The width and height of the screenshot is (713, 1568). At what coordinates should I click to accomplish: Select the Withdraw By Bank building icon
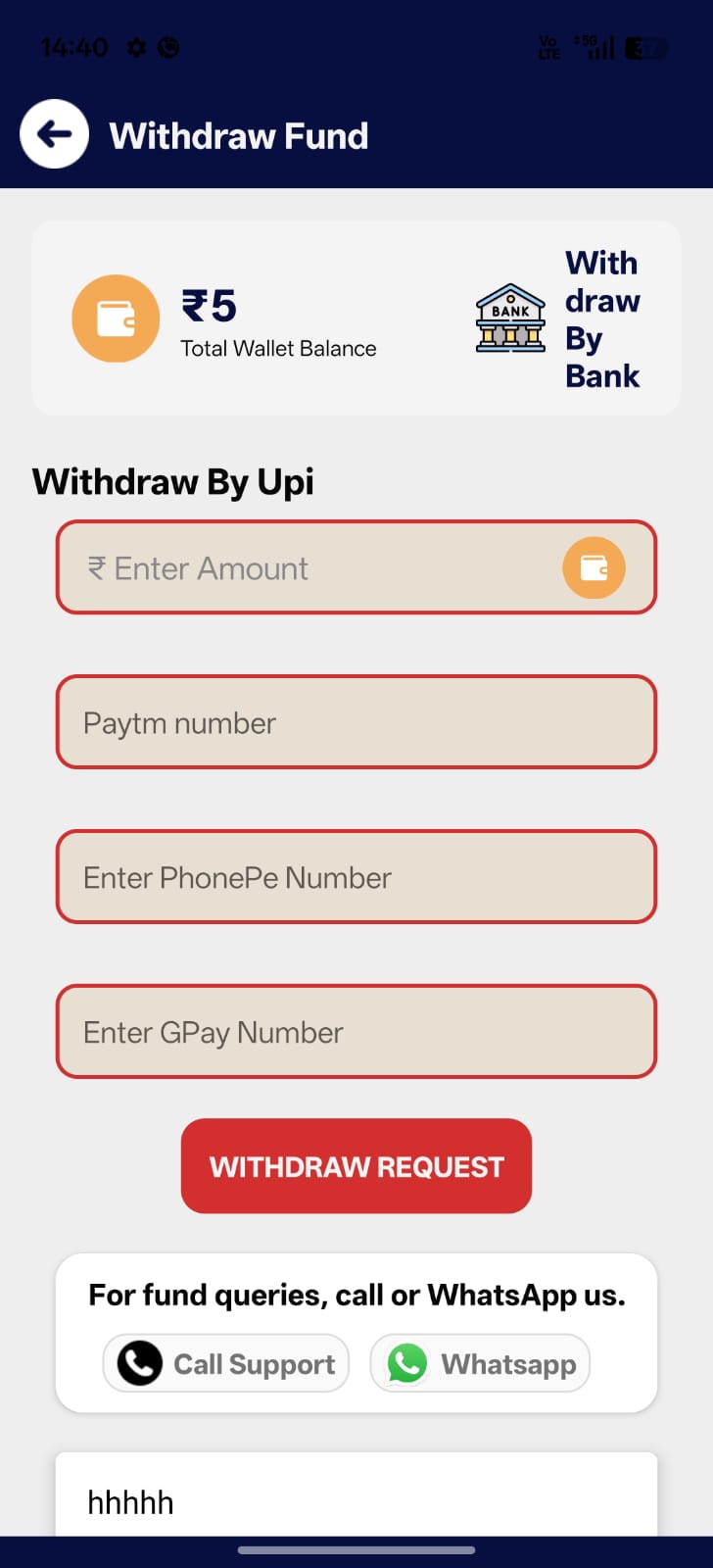(509, 318)
